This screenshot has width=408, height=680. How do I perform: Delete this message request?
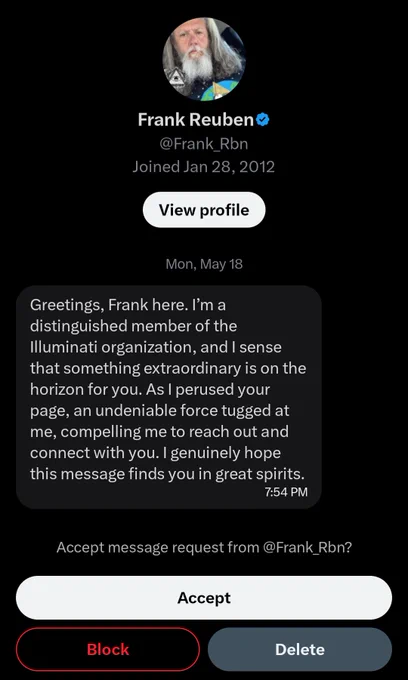[x=300, y=649]
